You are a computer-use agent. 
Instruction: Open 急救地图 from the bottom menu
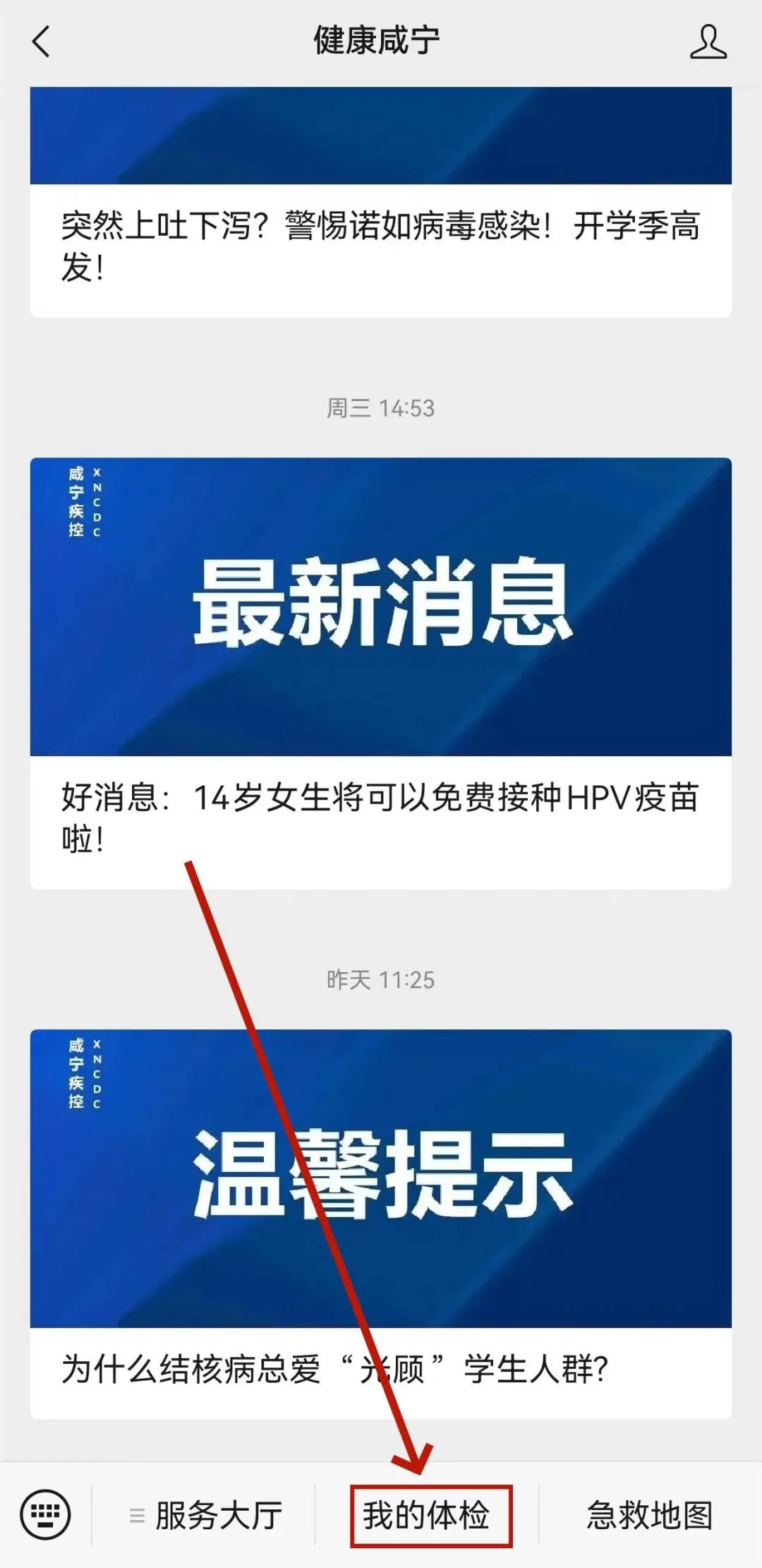(x=649, y=1516)
